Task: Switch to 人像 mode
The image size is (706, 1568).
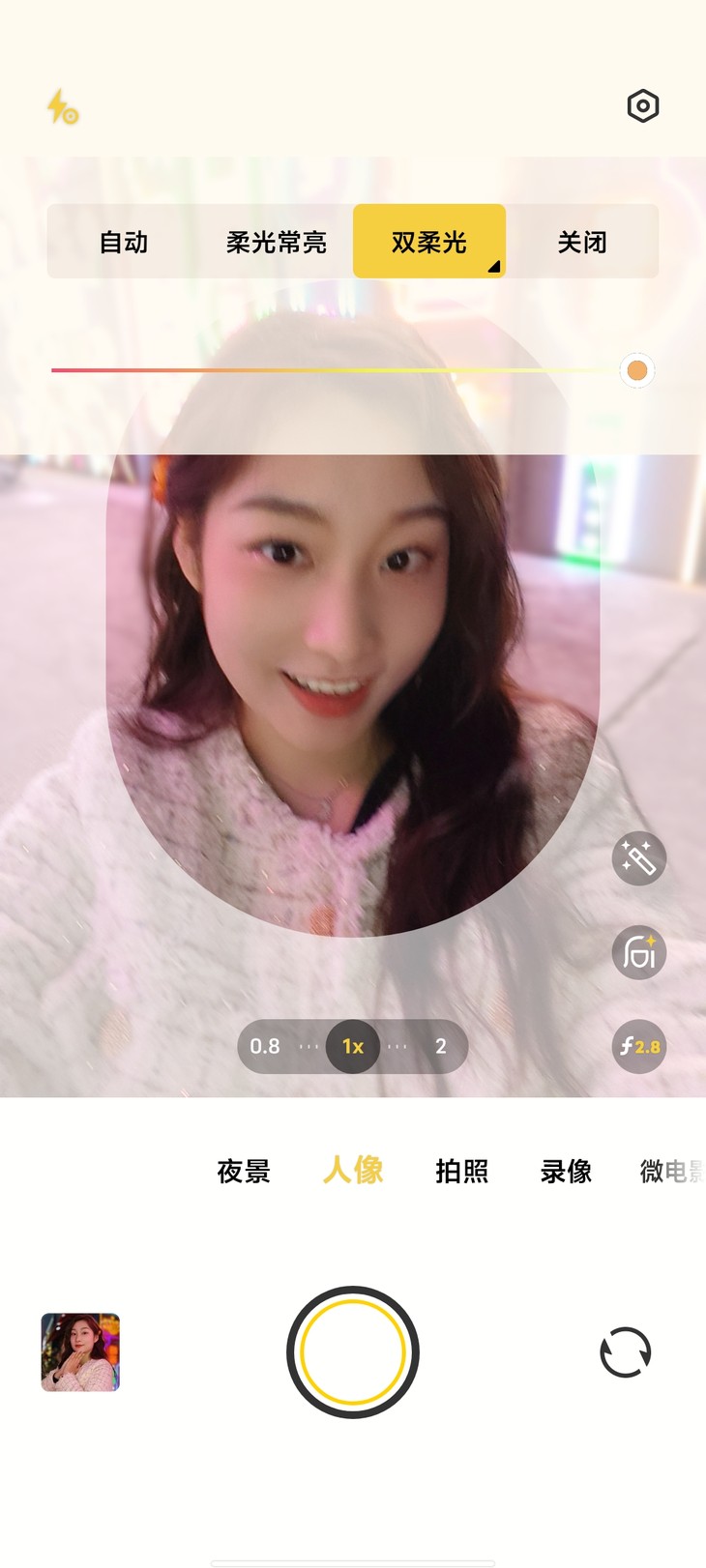Action: [353, 1171]
